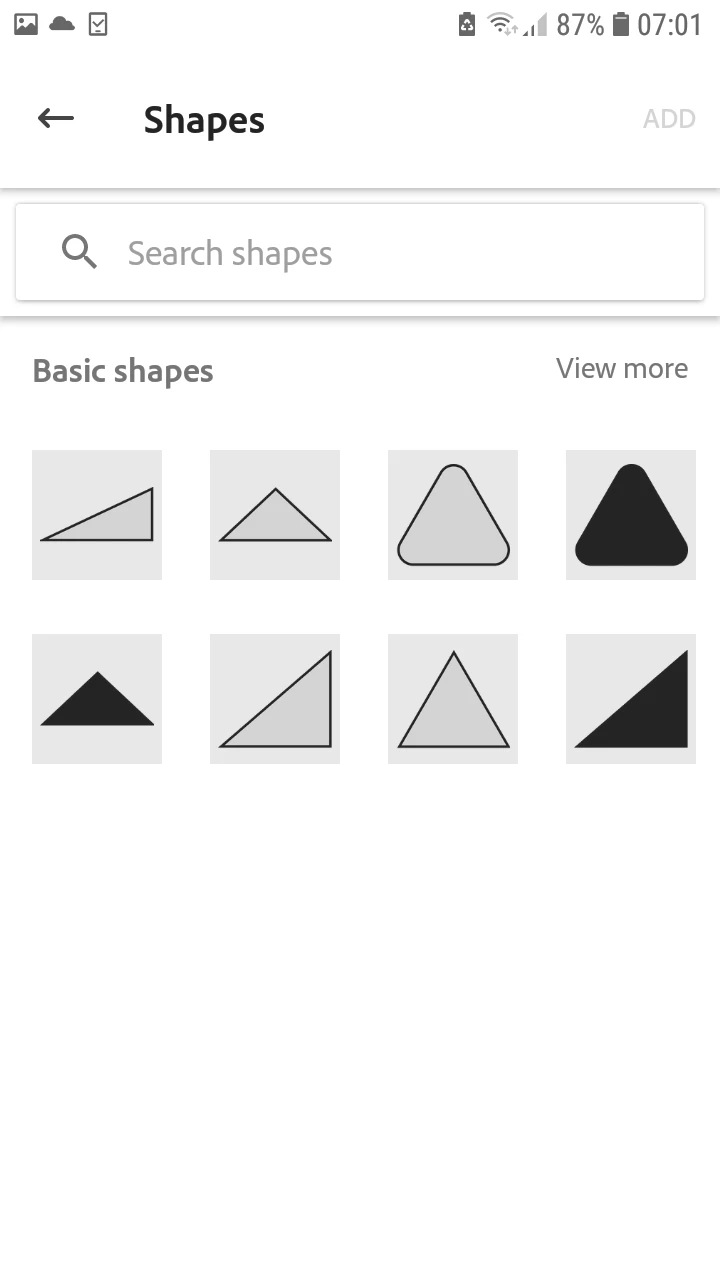This screenshot has width=720, height=1280.
Task: Pick the outlined sharp equilateral triangle
Action: (x=453, y=699)
